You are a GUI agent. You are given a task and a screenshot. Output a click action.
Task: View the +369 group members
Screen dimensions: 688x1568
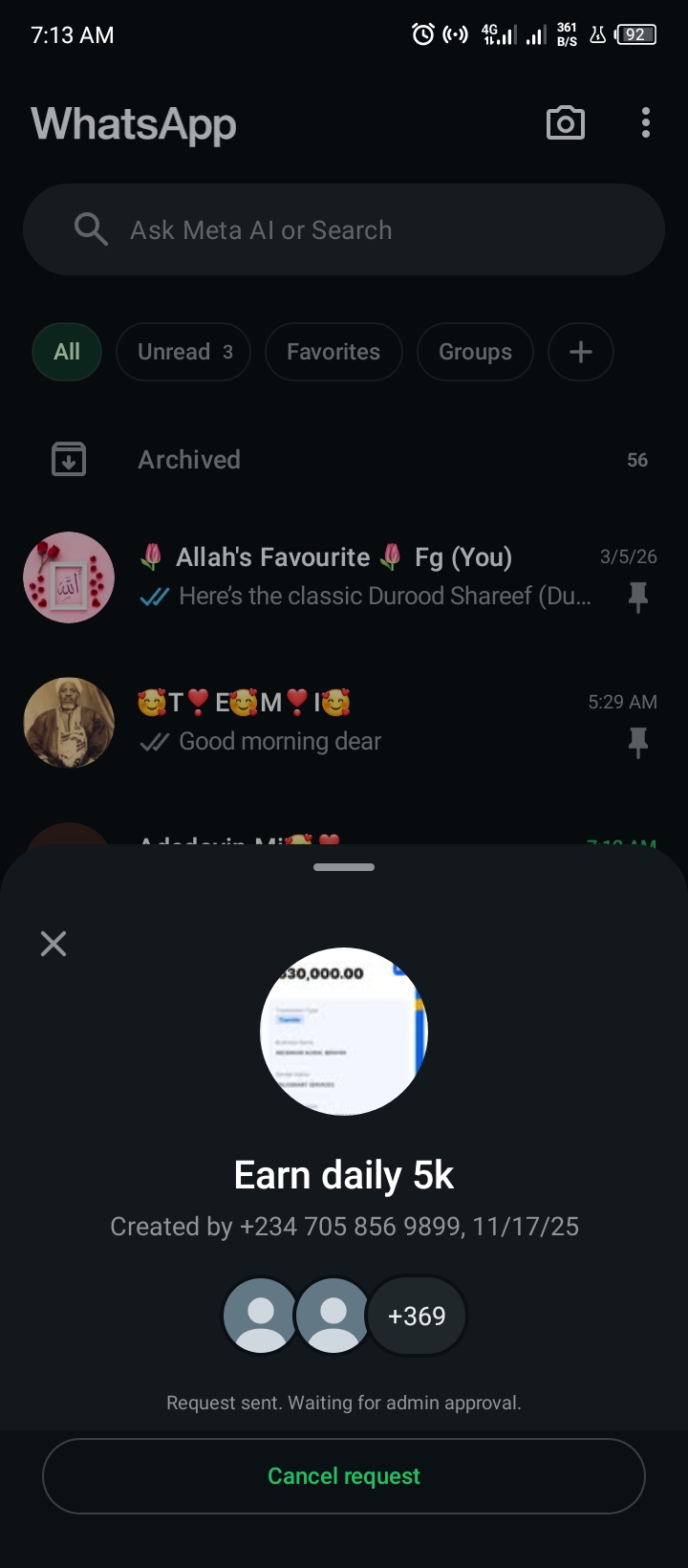pyautogui.click(x=417, y=1317)
